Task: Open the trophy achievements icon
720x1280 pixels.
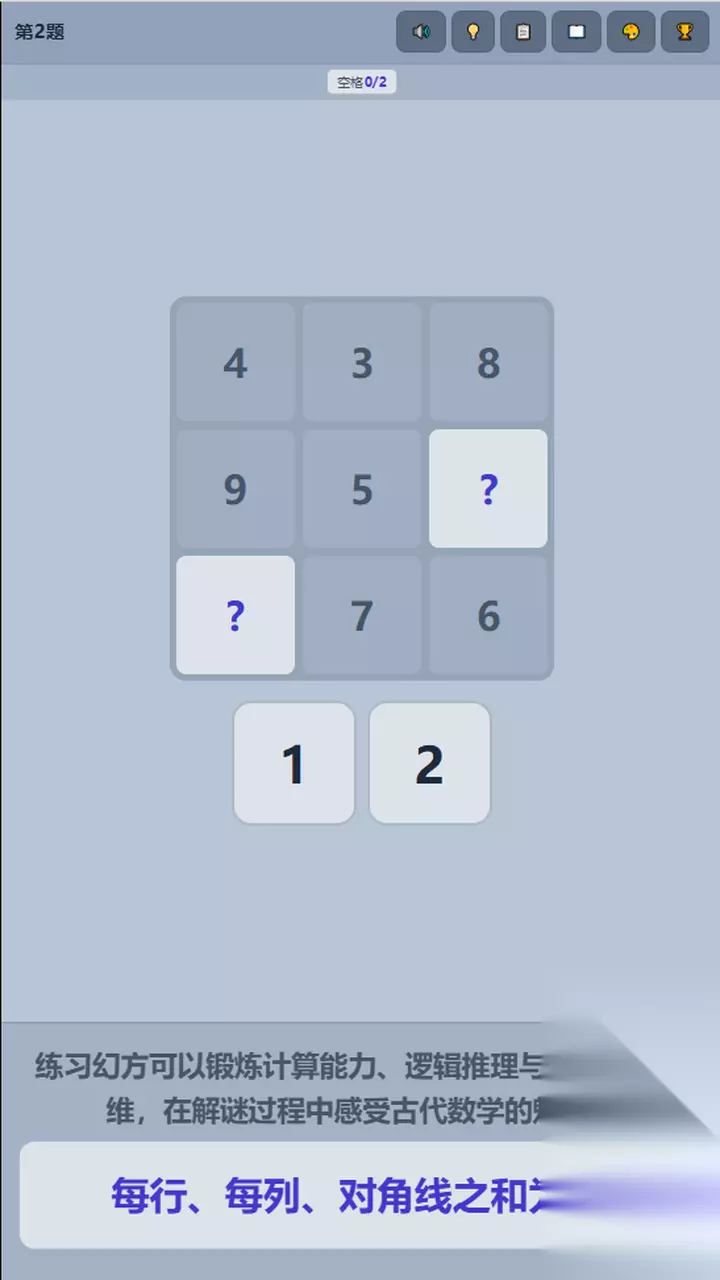Action: [685, 32]
